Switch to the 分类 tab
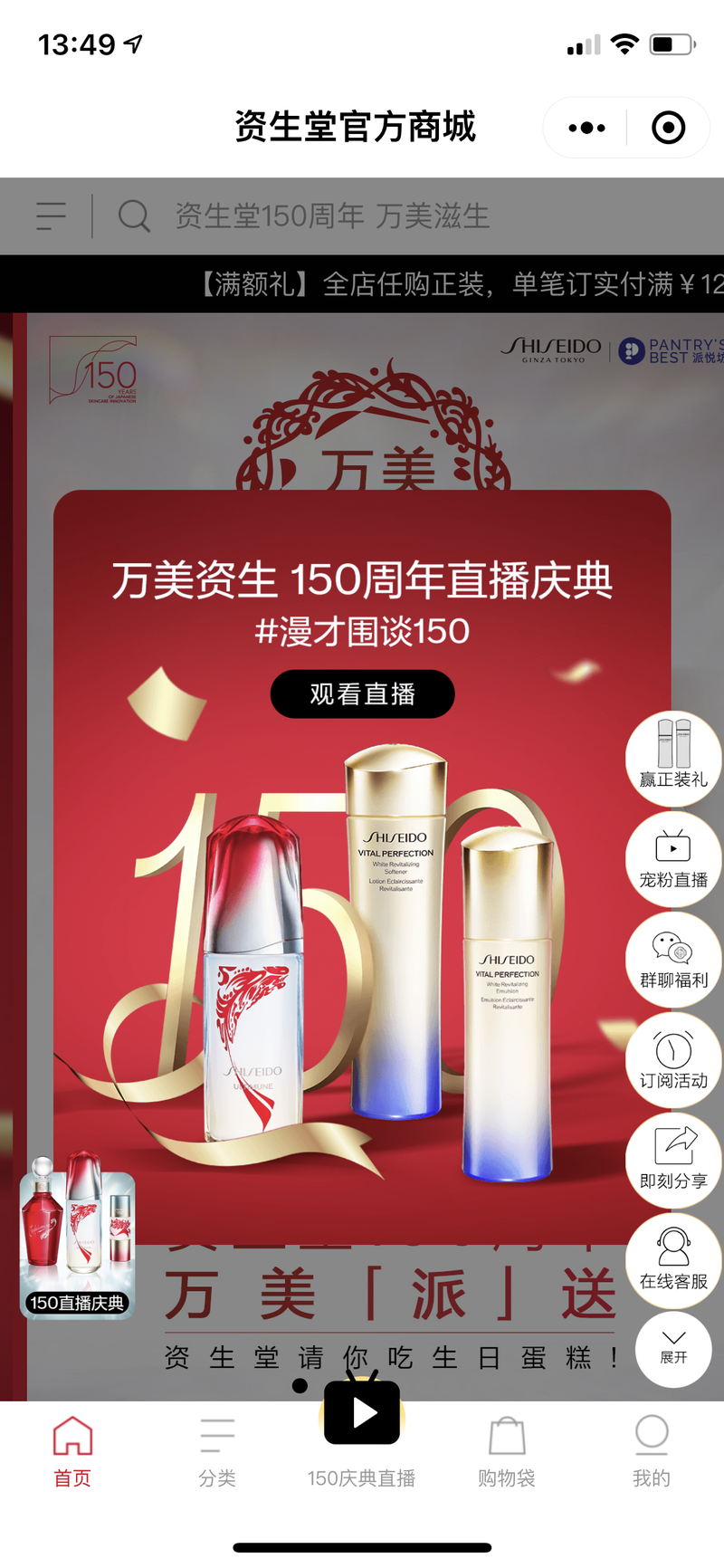 click(217, 1452)
